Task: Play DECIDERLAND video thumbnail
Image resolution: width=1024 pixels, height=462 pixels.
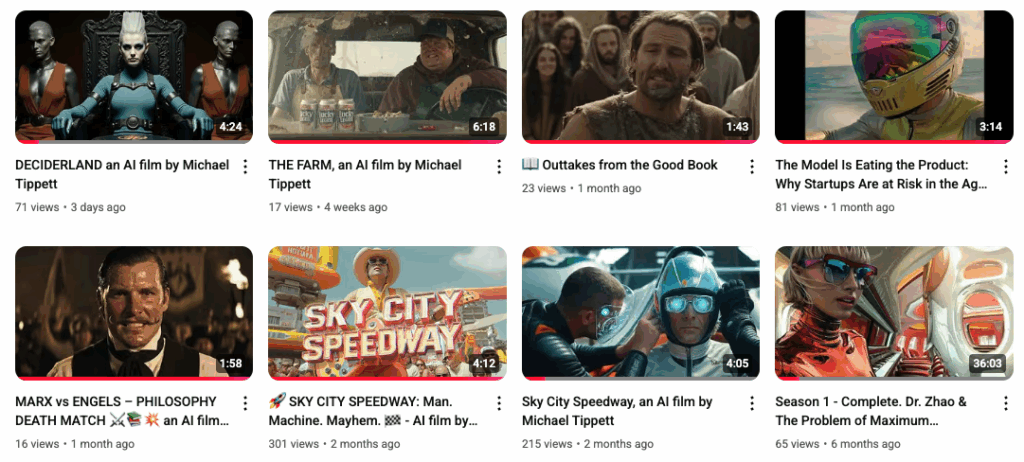Action: (x=134, y=76)
